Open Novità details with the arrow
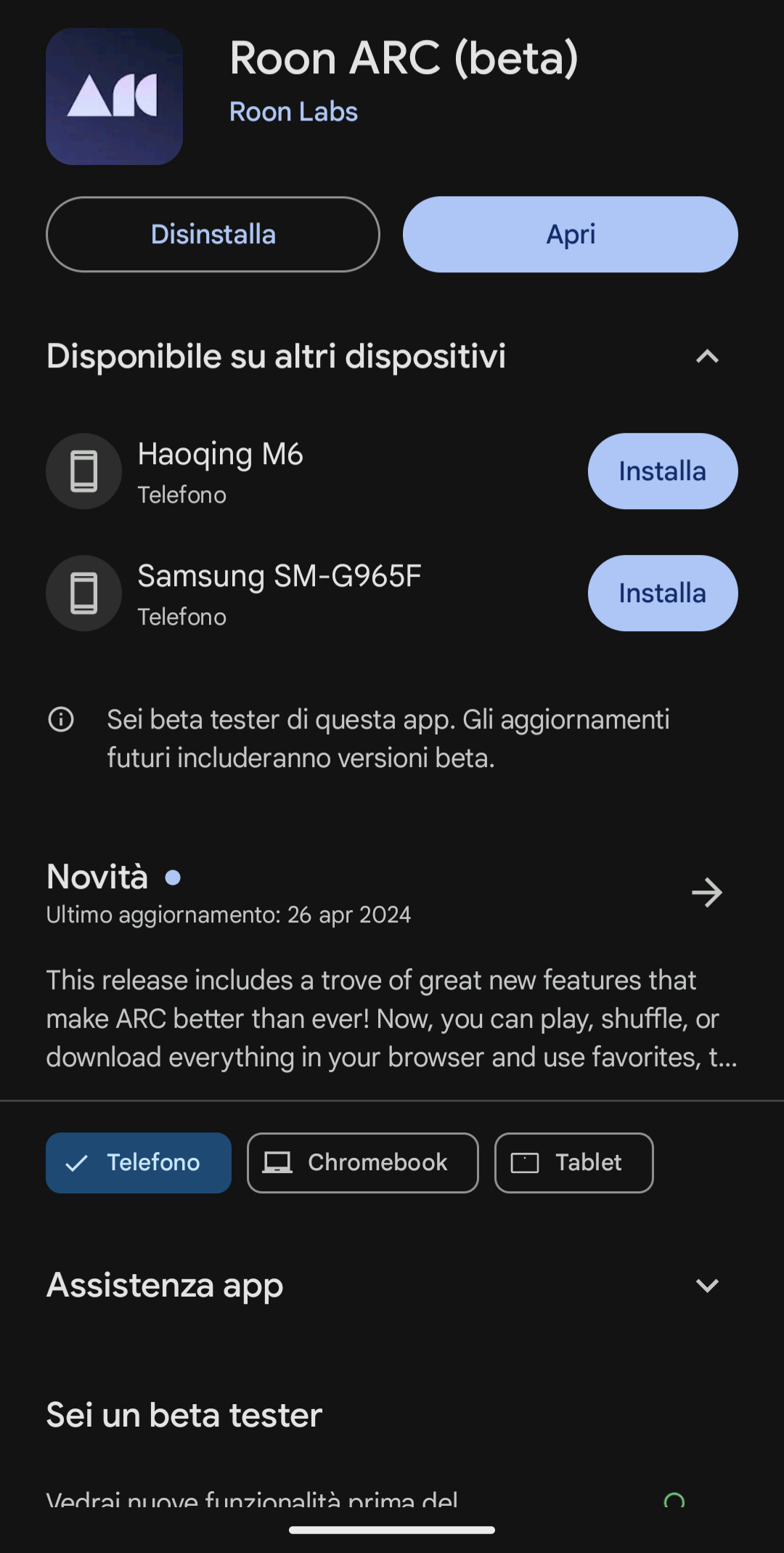The image size is (784, 1553). [x=707, y=893]
